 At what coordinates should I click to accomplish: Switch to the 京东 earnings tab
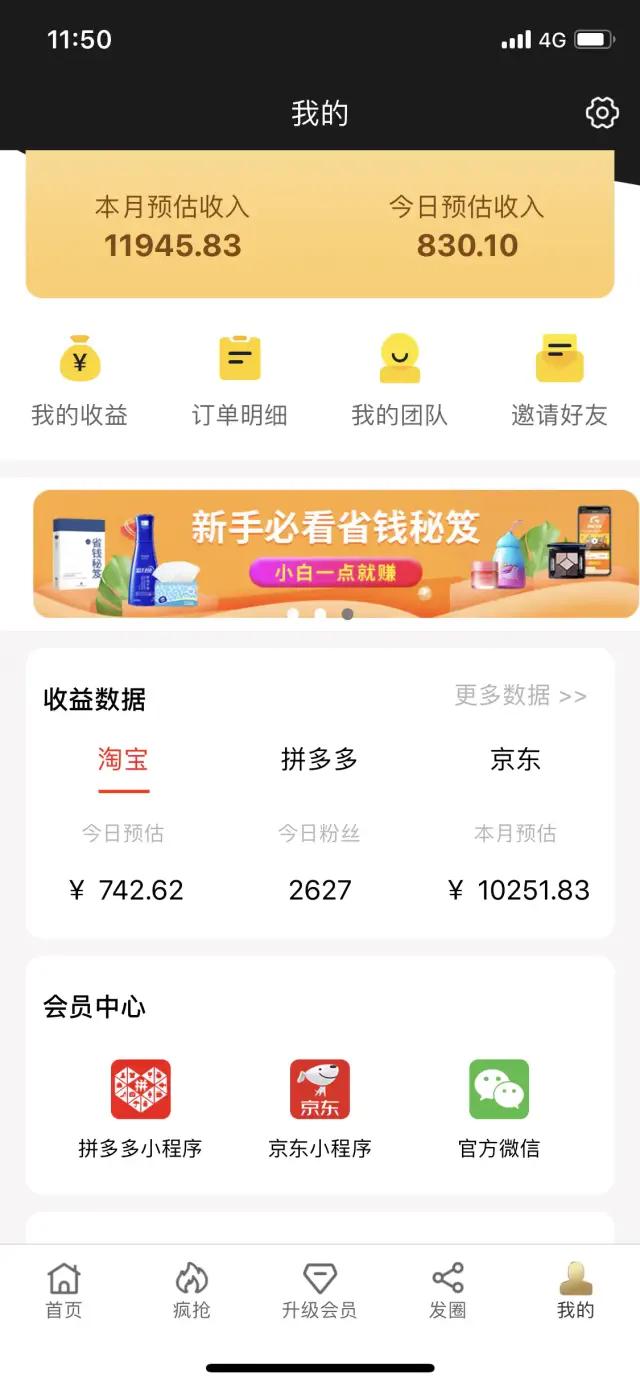tap(515, 760)
